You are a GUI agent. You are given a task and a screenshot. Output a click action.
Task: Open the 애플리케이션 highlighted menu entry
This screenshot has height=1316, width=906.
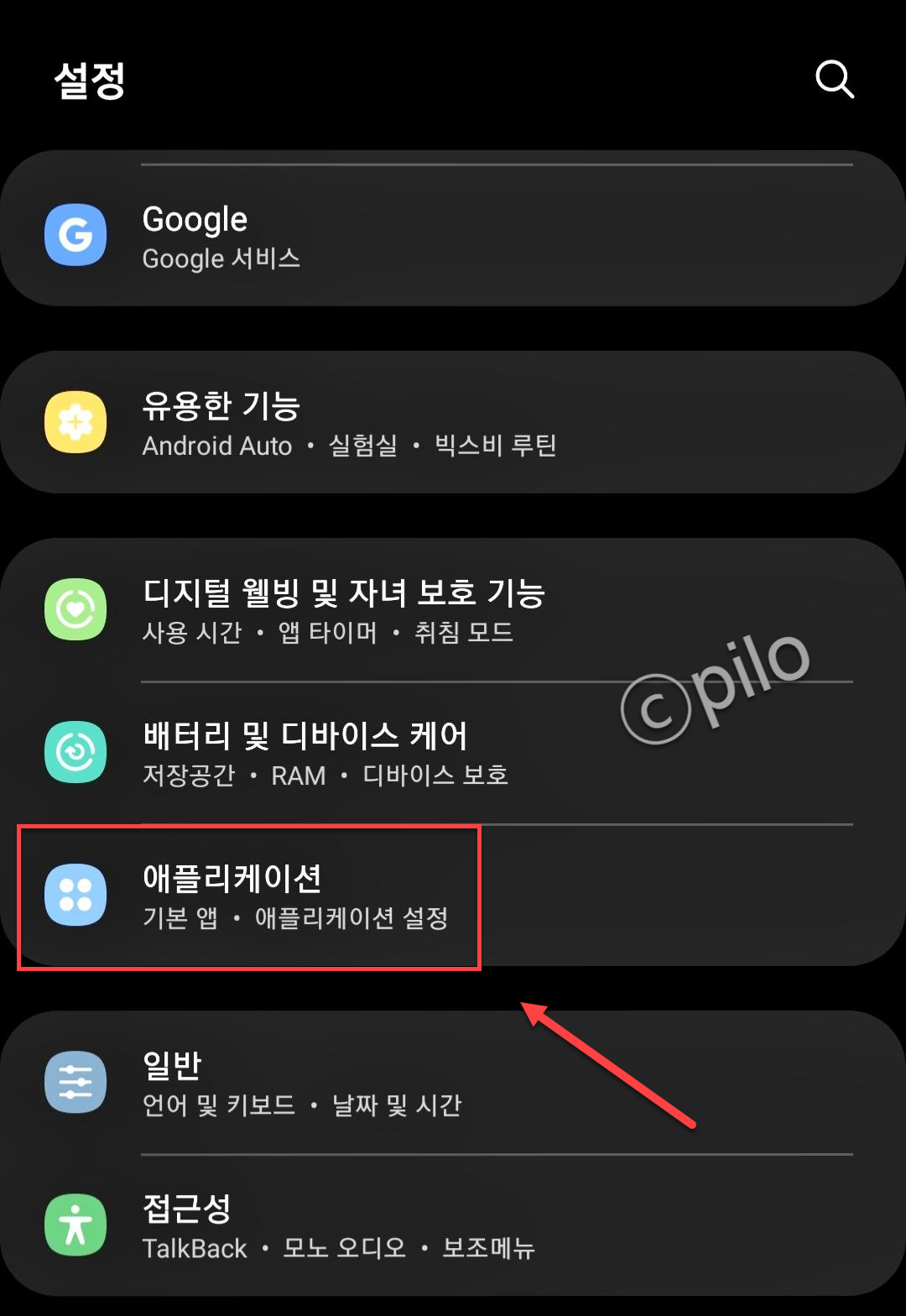[248, 896]
